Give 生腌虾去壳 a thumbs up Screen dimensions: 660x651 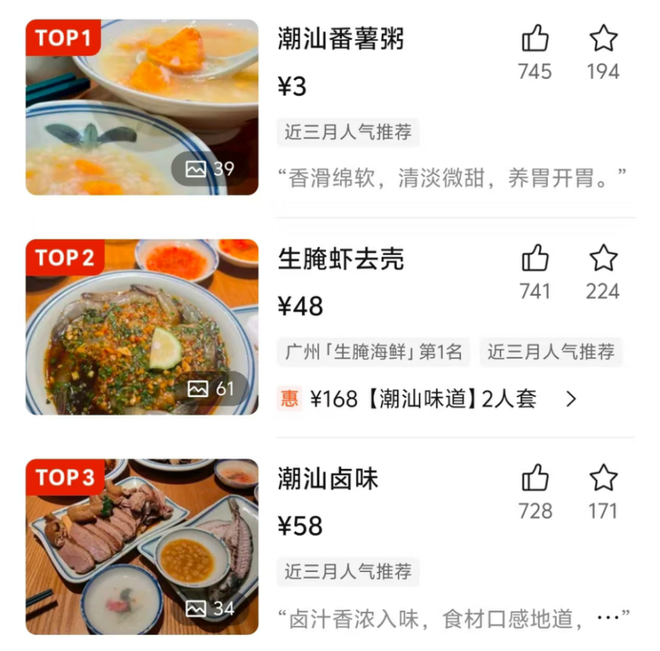click(535, 259)
